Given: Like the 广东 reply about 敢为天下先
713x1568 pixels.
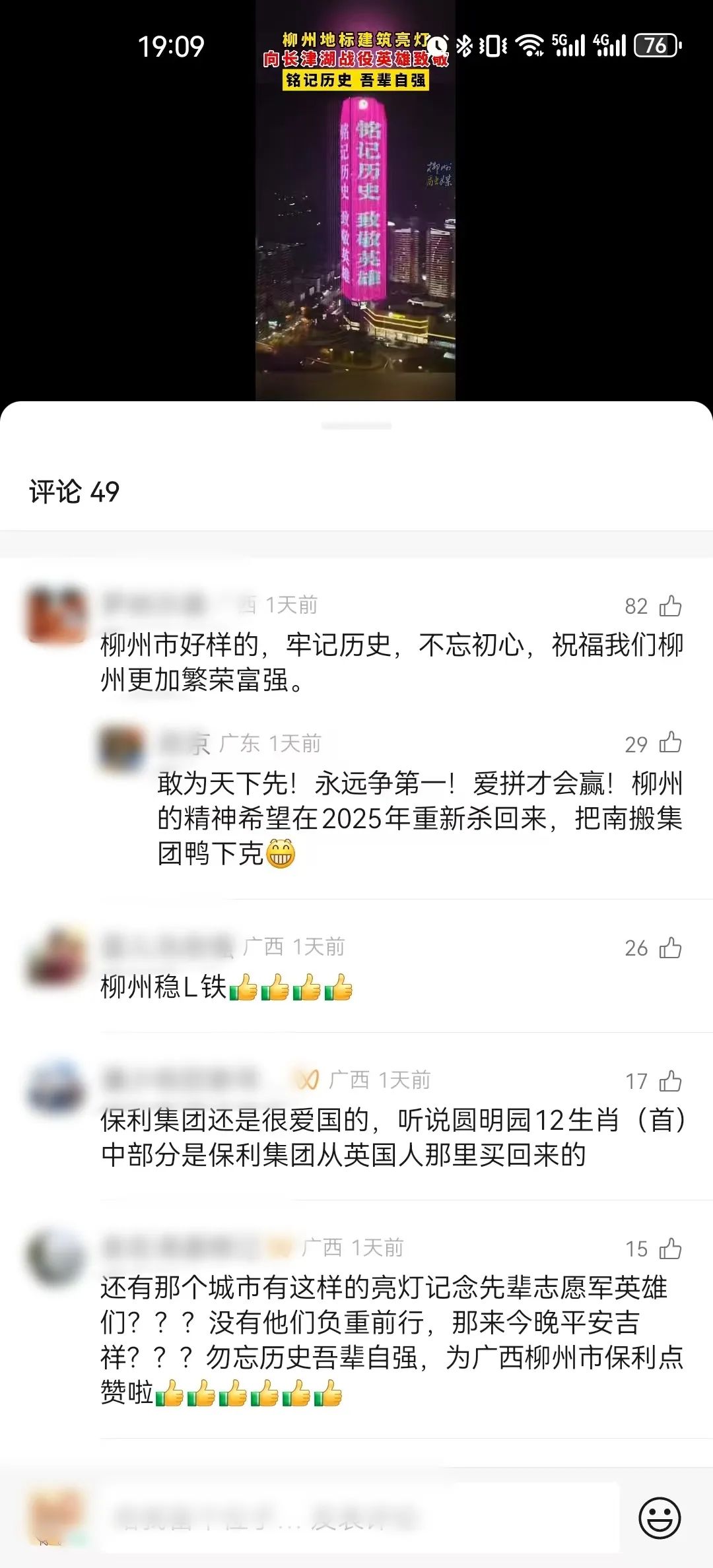Looking at the screenshot, I should [670, 743].
